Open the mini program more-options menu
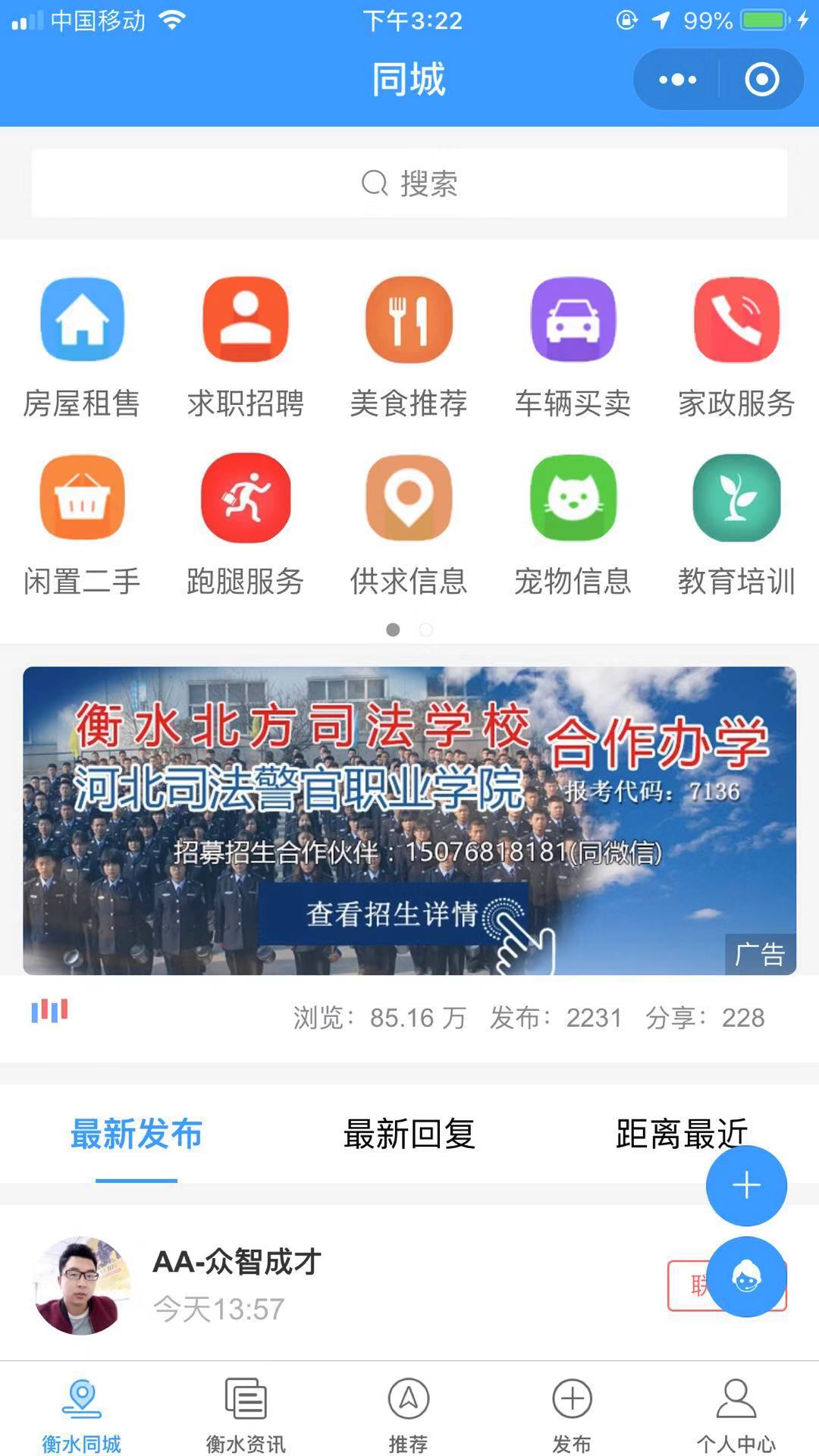This screenshot has width=819, height=1456. point(677,80)
